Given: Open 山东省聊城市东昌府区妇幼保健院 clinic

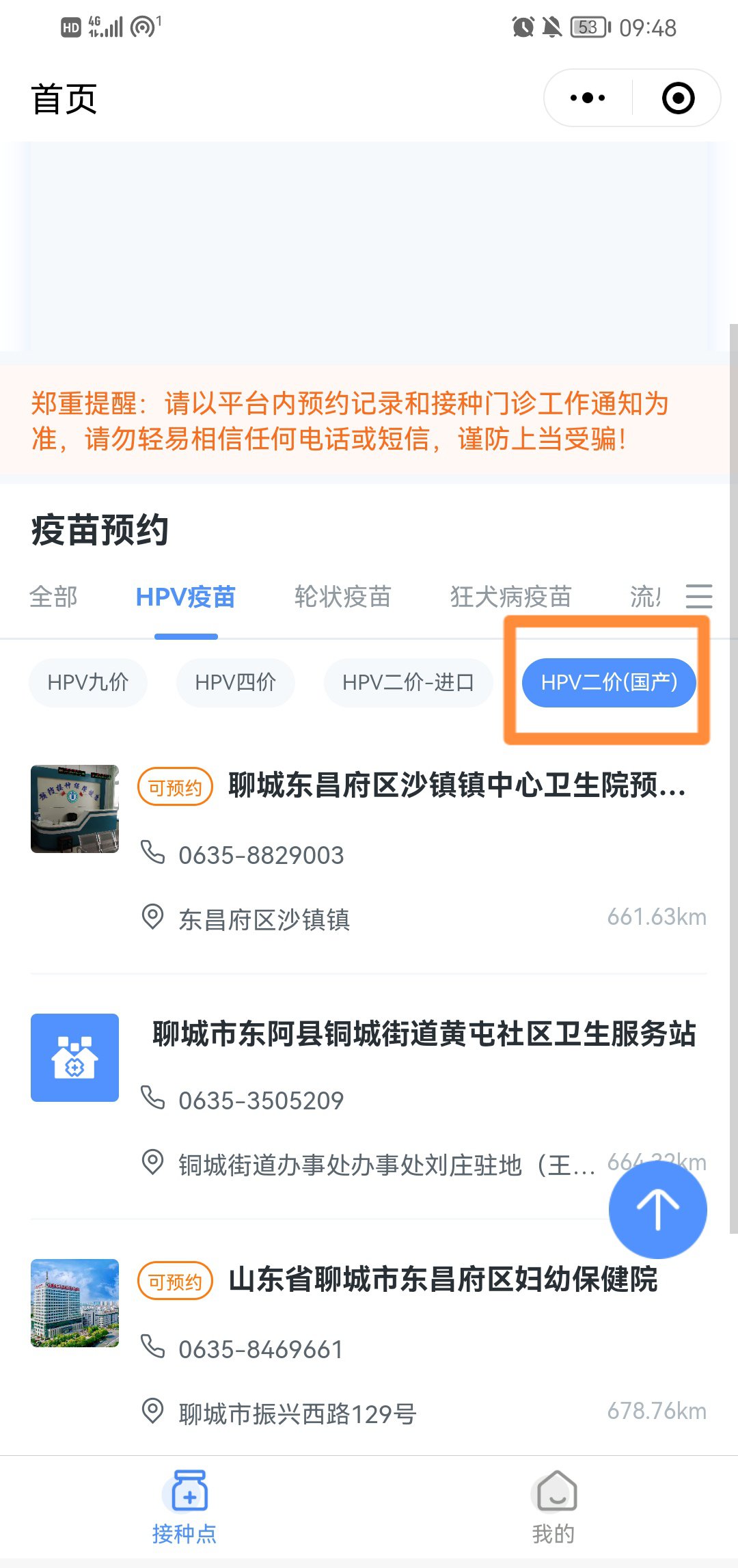Looking at the screenshot, I should 443,1280.
